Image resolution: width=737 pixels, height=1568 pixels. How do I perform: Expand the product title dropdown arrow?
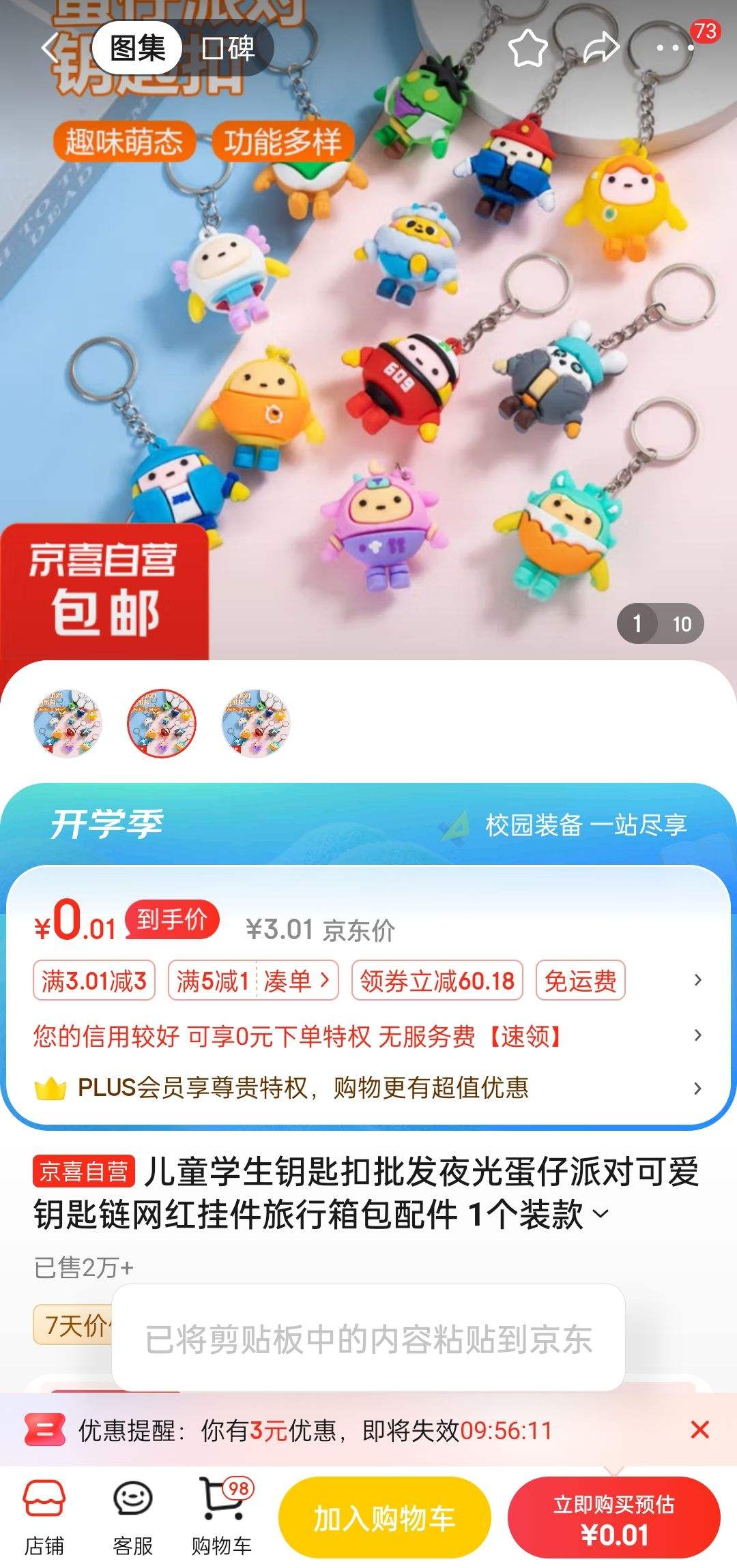[601, 1214]
